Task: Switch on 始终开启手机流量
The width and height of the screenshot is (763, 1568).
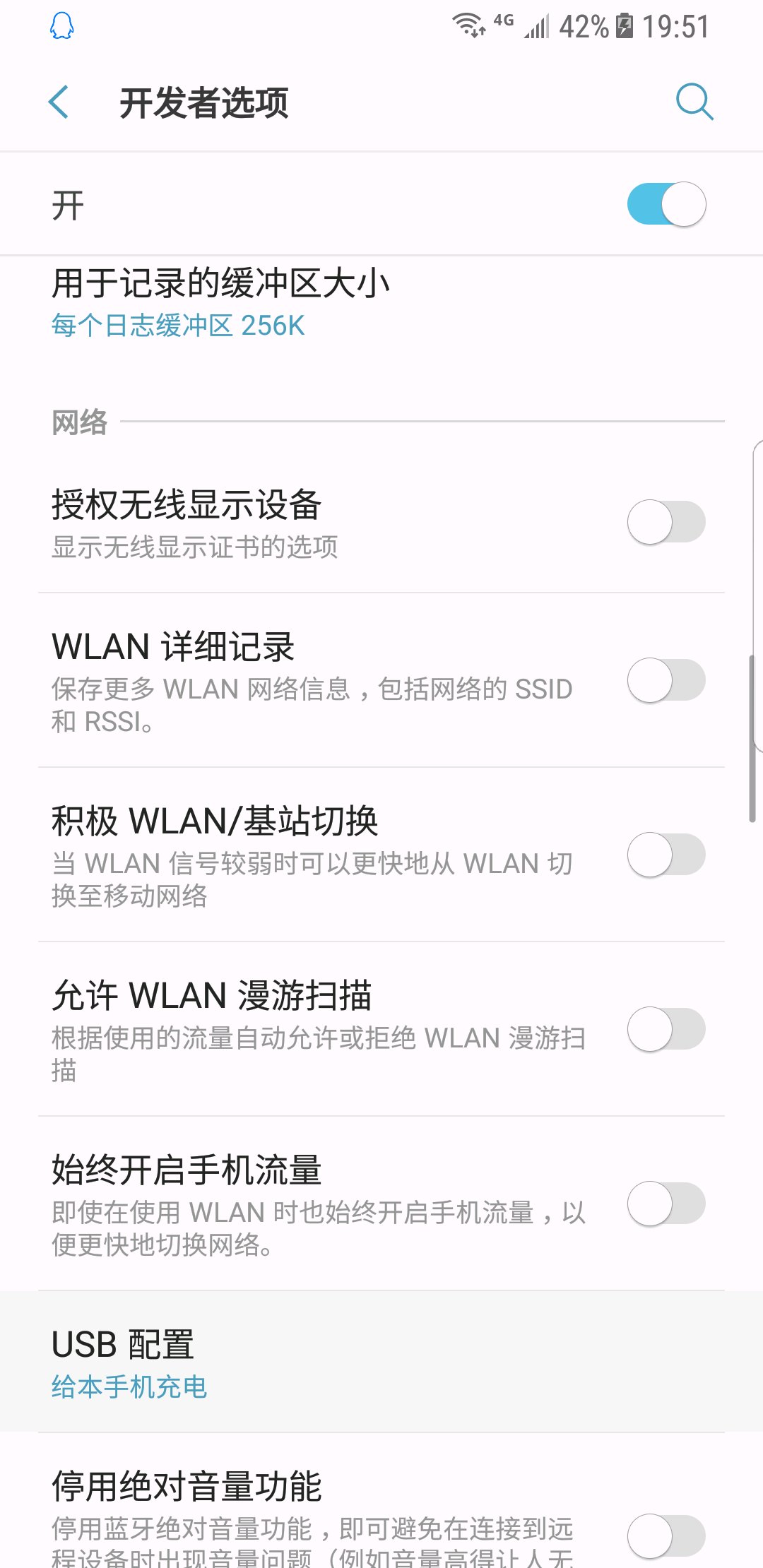Action: pyautogui.click(x=666, y=1204)
